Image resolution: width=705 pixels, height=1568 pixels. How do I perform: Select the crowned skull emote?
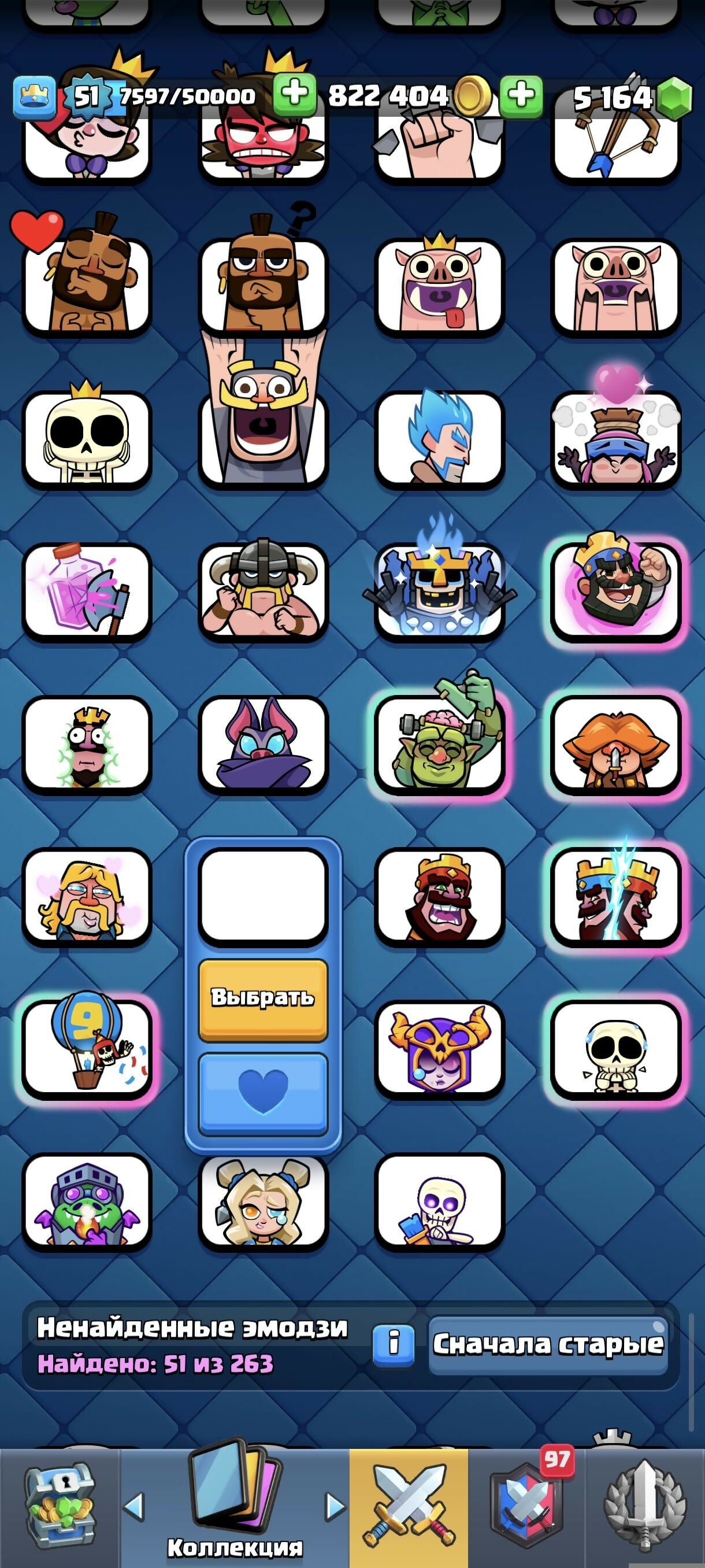point(87,438)
